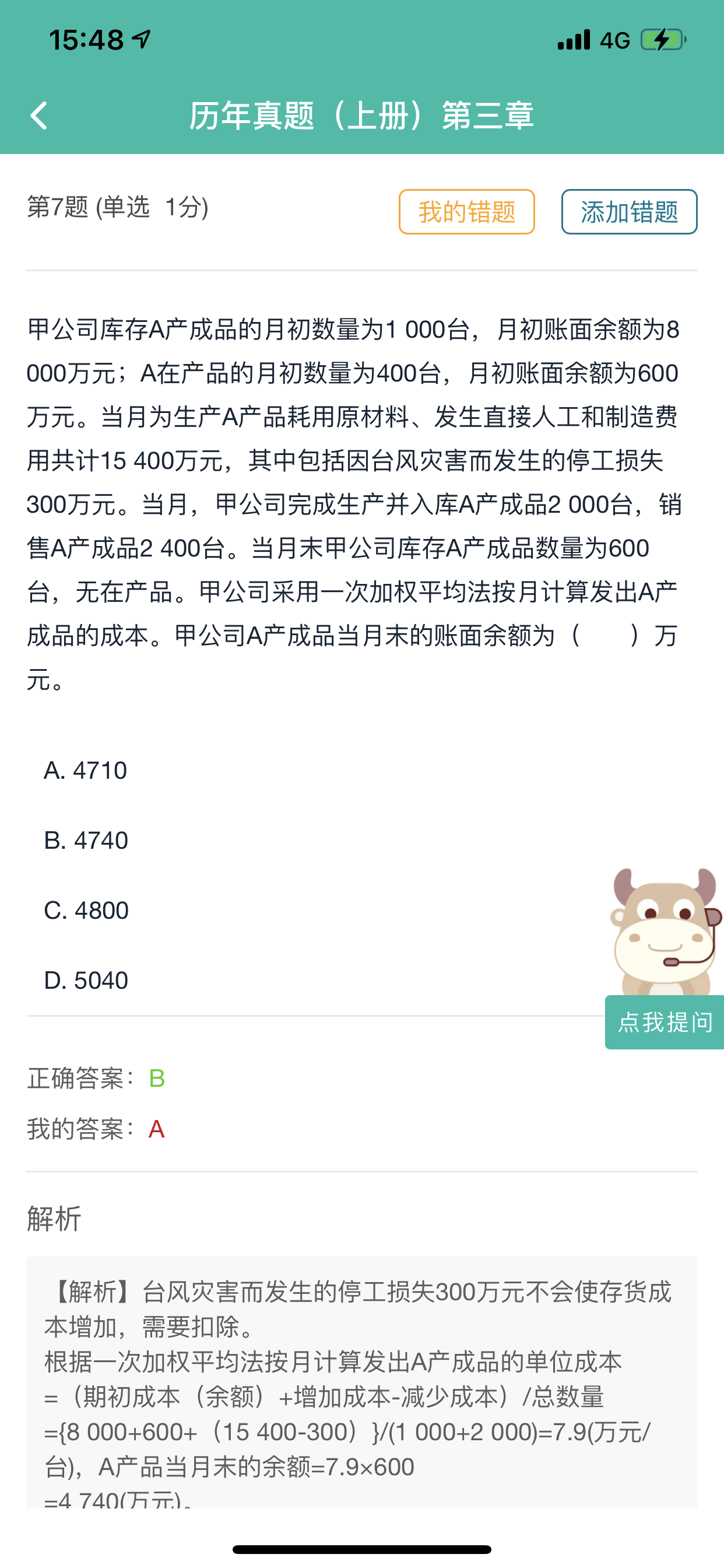This screenshot has width=724, height=1568.
Task: Pick answer option C. 4800
Action: coord(86,911)
